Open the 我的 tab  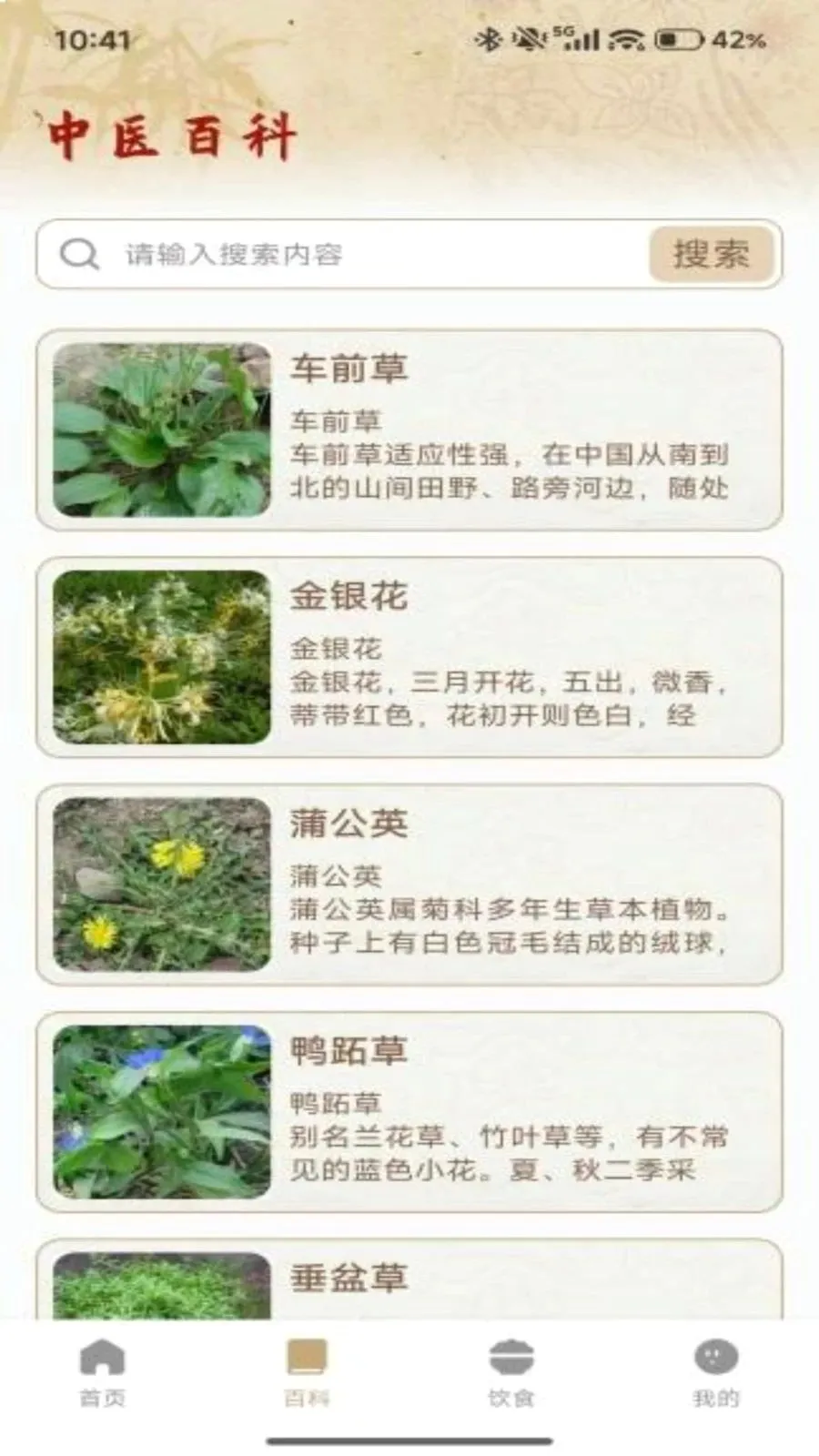716,1373
